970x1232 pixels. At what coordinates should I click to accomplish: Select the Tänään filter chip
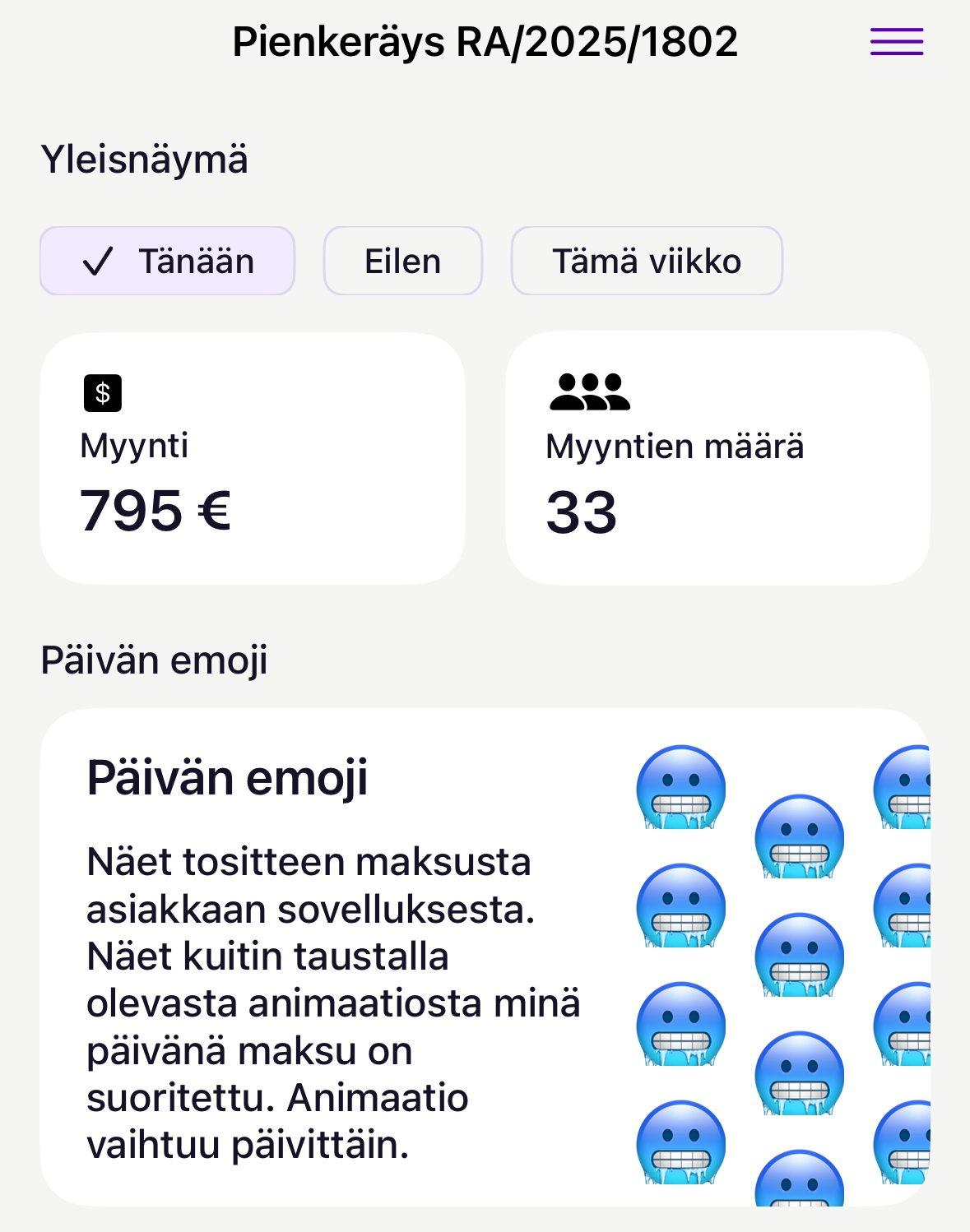[168, 262]
